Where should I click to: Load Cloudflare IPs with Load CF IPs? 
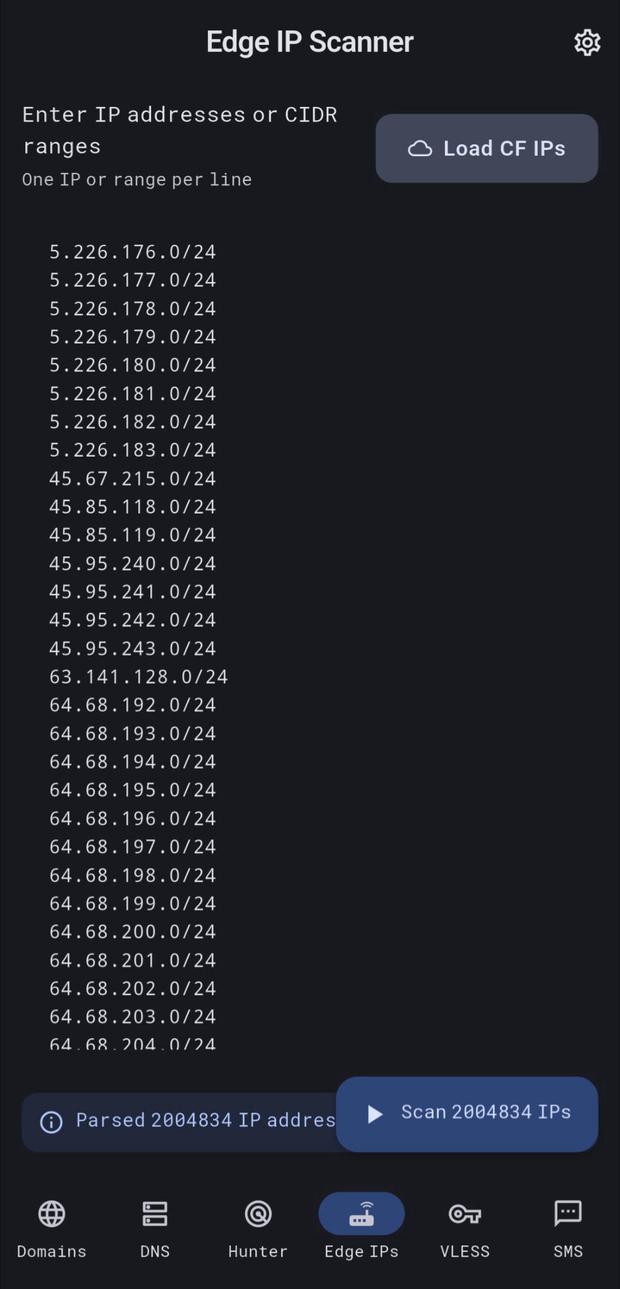pyautogui.click(x=487, y=148)
